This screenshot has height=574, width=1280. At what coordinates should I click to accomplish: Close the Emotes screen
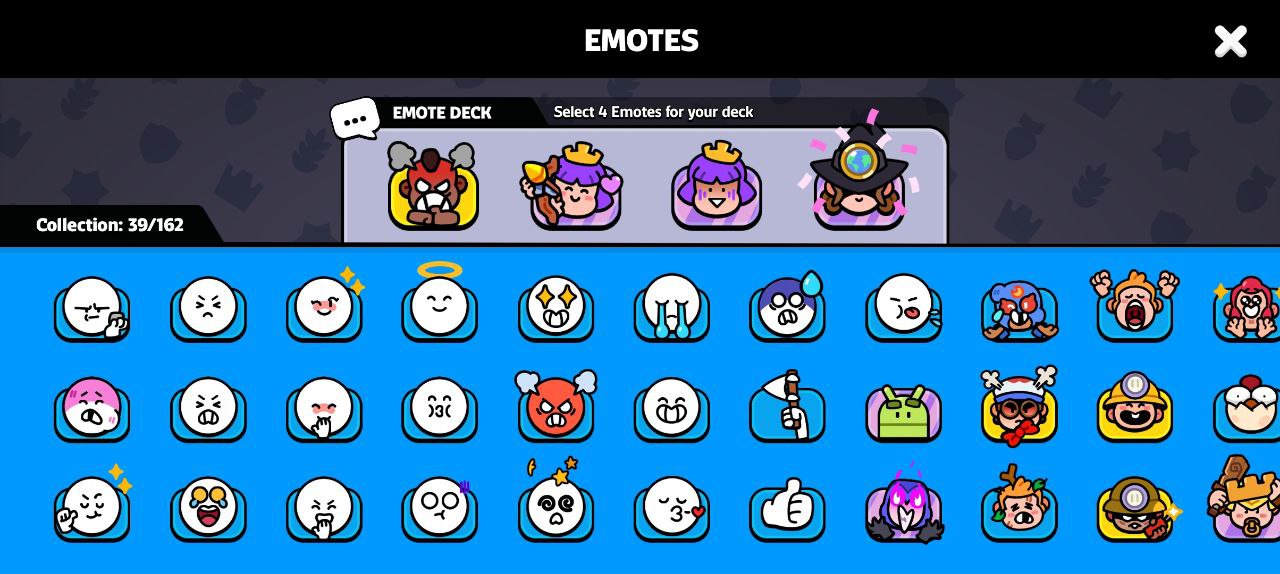point(1230,41)
